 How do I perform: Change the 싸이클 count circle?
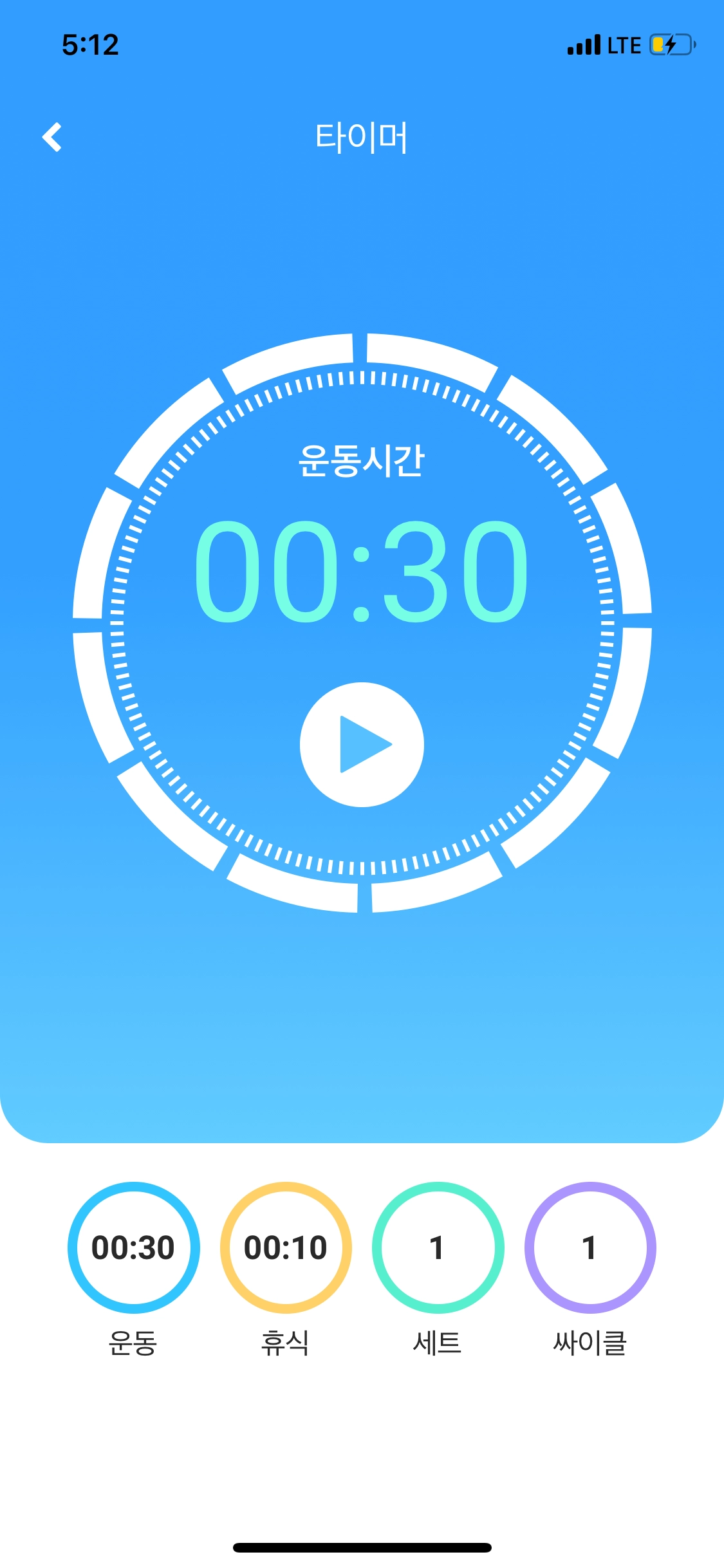click(x=589, y=1247)
